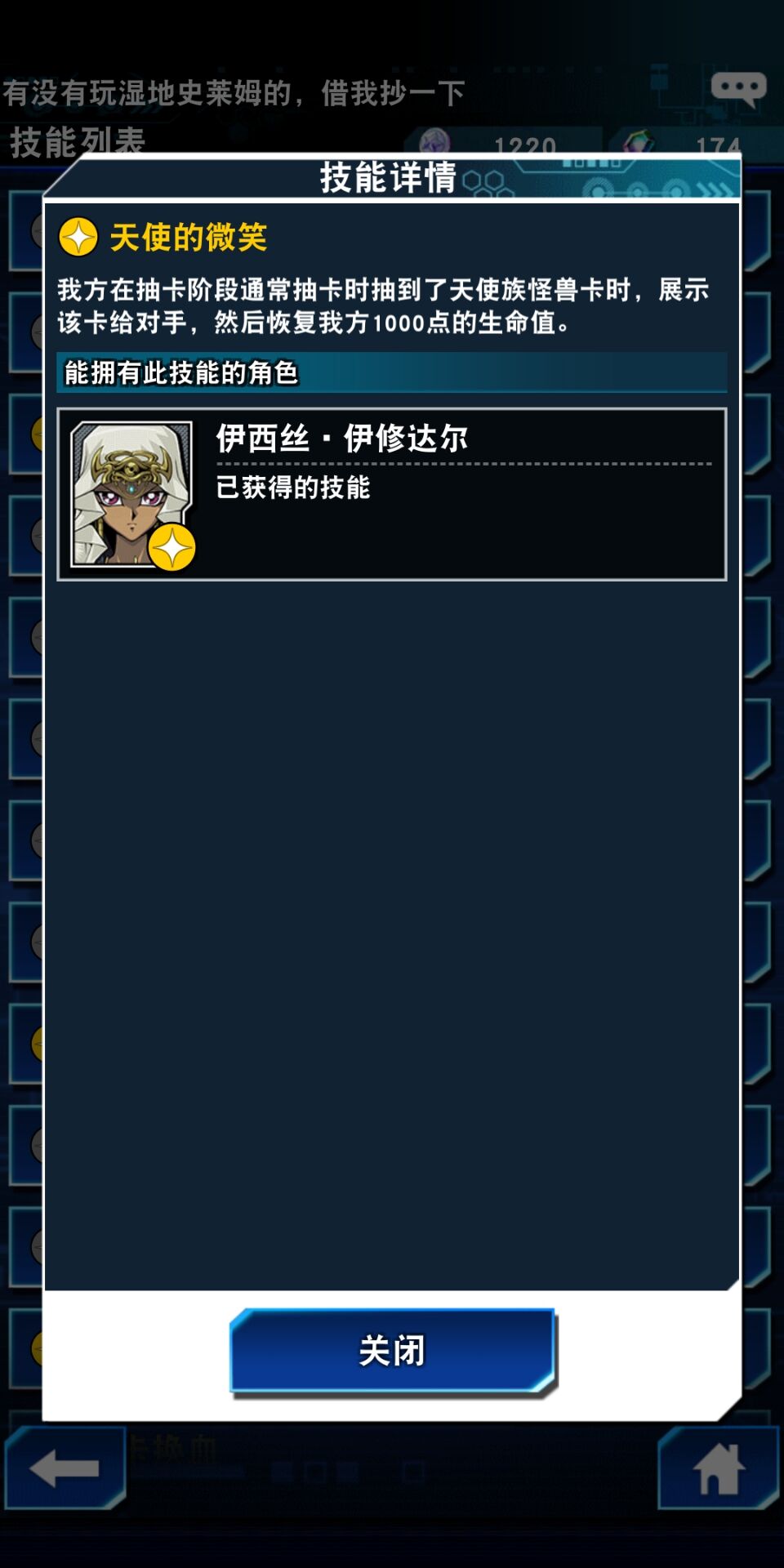
Task: Go back with the arrow button
Action: coord(65,1468)
